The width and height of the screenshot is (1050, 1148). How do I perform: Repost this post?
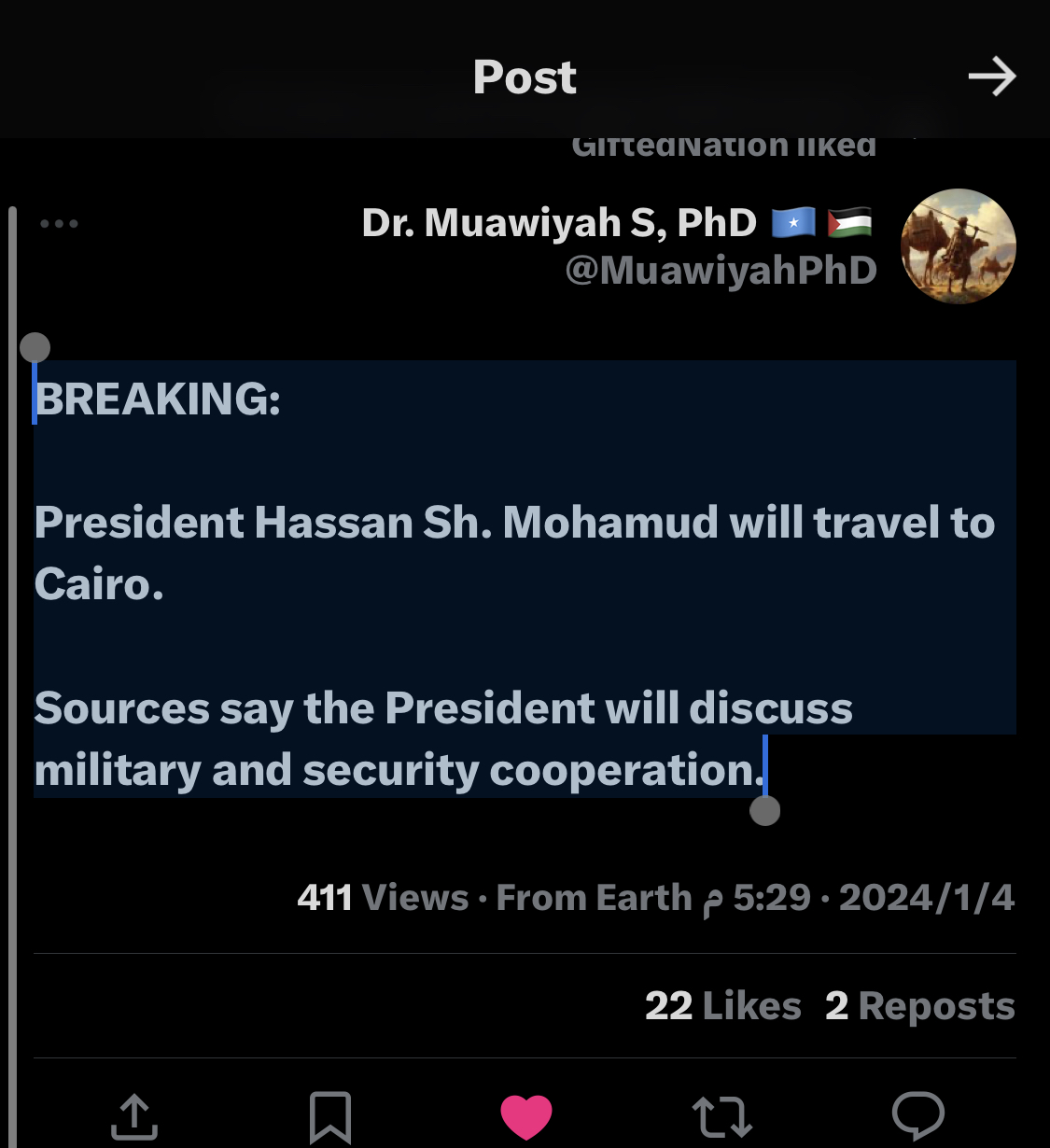721,1116
